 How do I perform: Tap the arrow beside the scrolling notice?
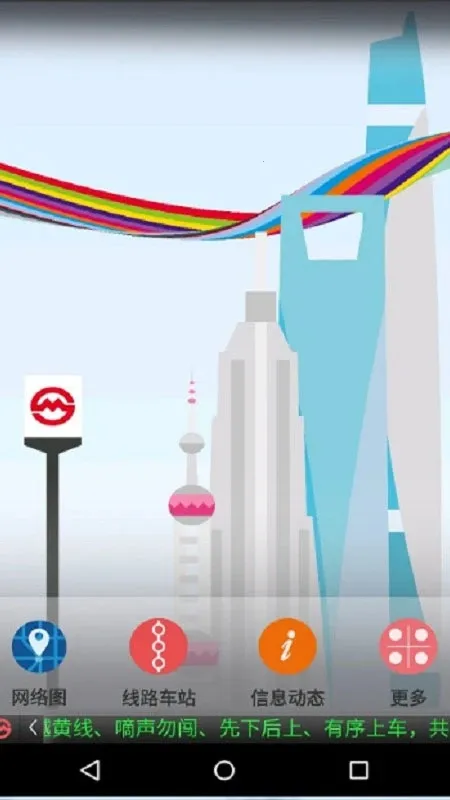[x=33, y=728]
